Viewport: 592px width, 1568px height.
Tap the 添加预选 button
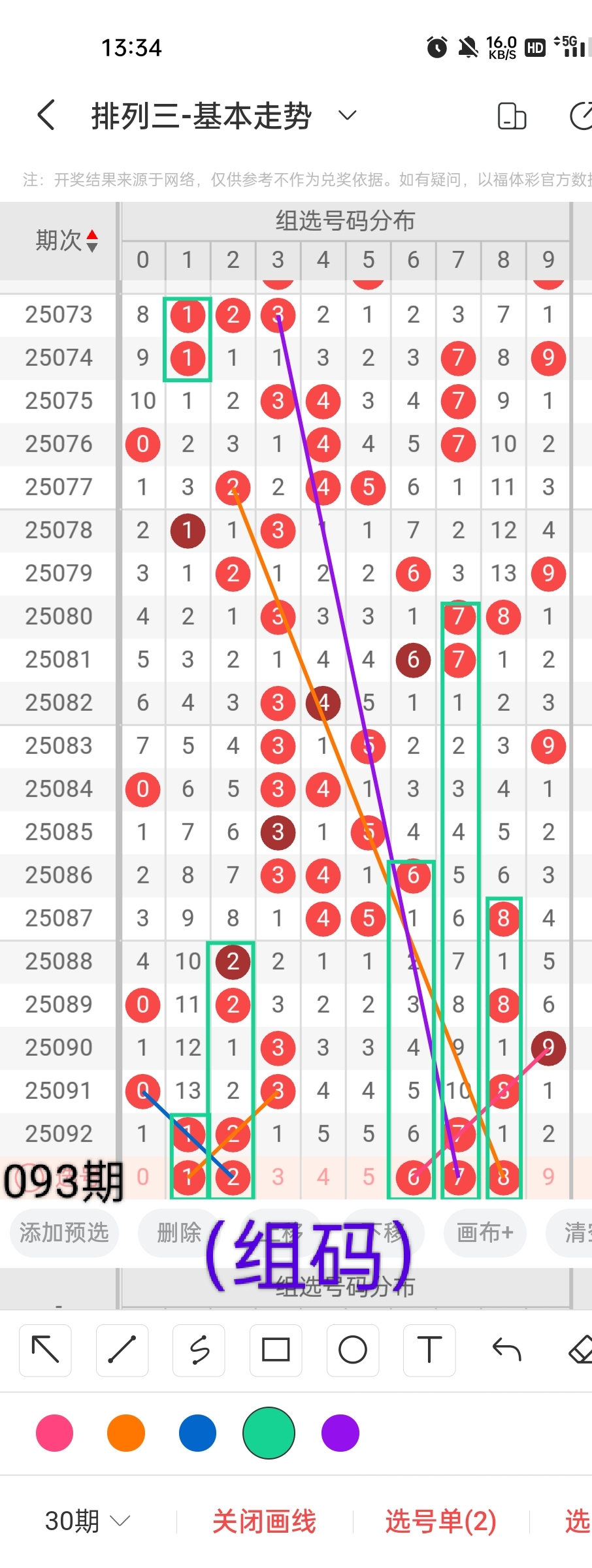pos(64,1232)
